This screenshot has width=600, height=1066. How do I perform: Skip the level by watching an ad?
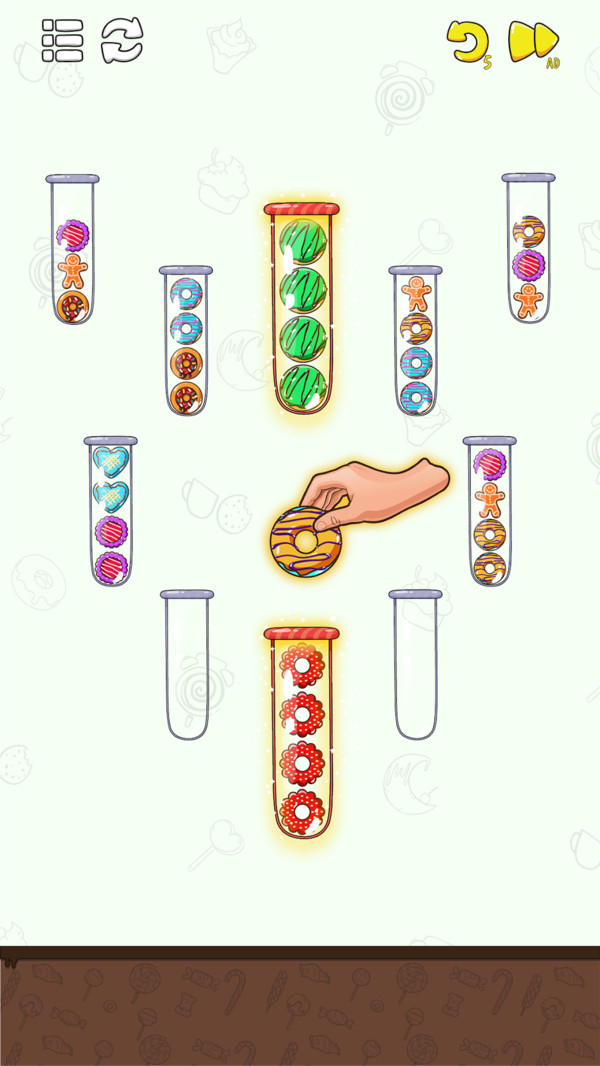(534, 43)
